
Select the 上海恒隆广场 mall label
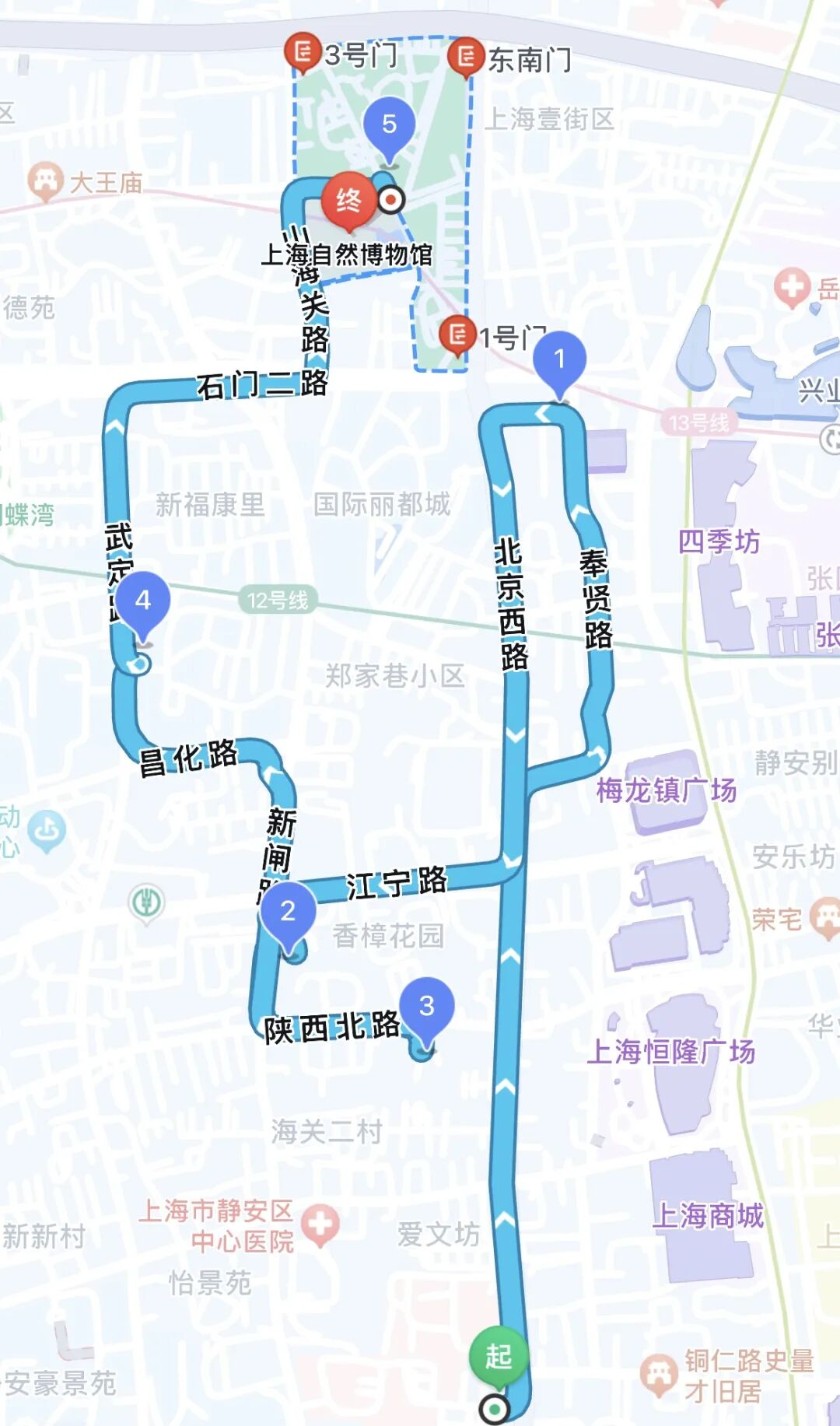(674, 1051)
